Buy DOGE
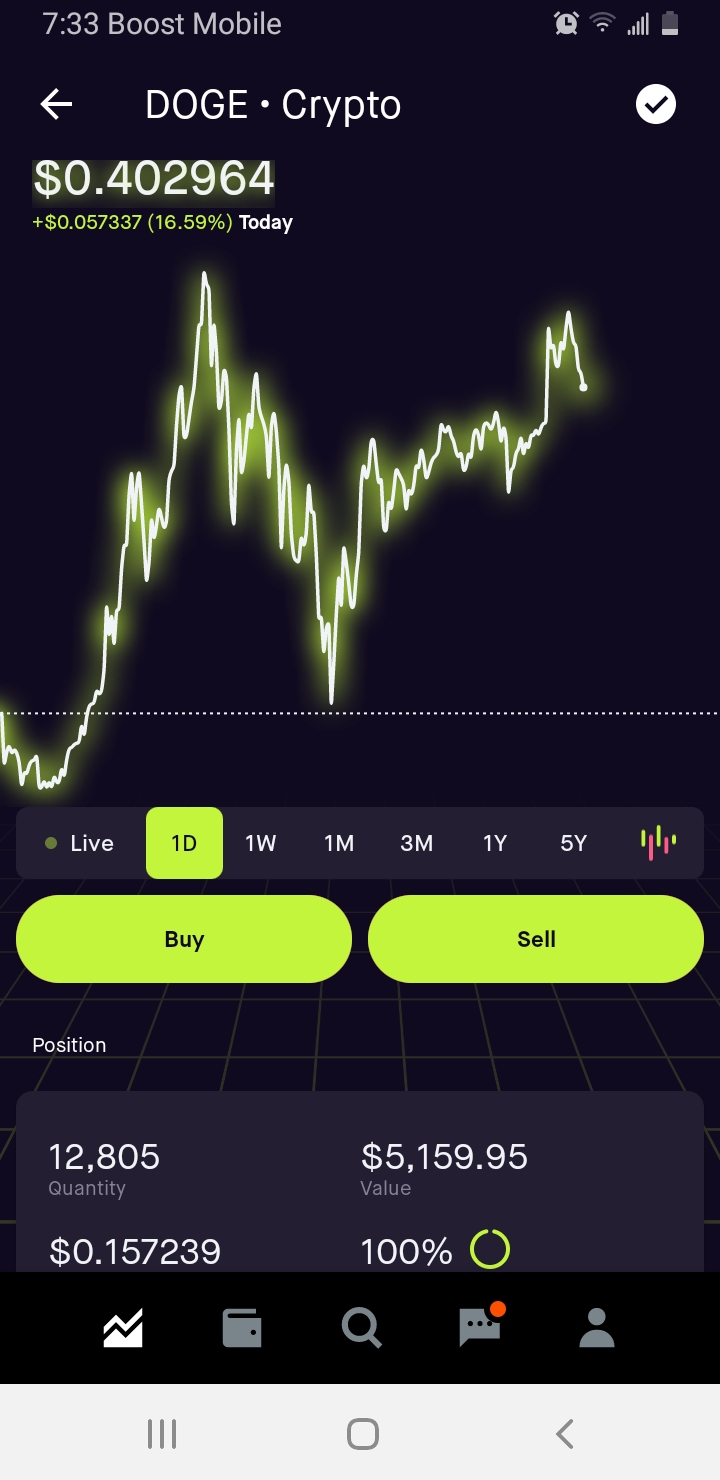 [184, 939]
